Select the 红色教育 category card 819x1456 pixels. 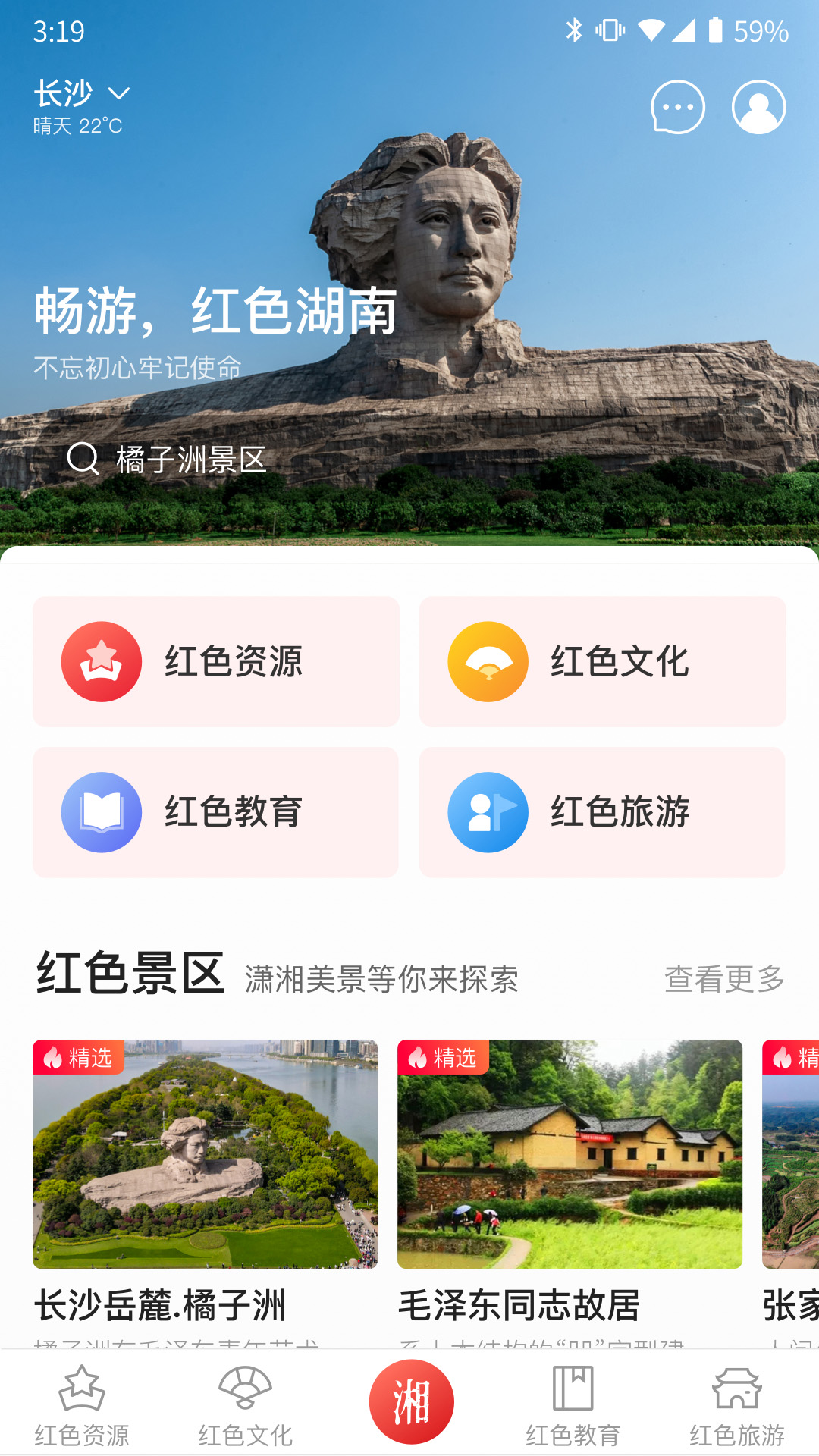point(216,812)
